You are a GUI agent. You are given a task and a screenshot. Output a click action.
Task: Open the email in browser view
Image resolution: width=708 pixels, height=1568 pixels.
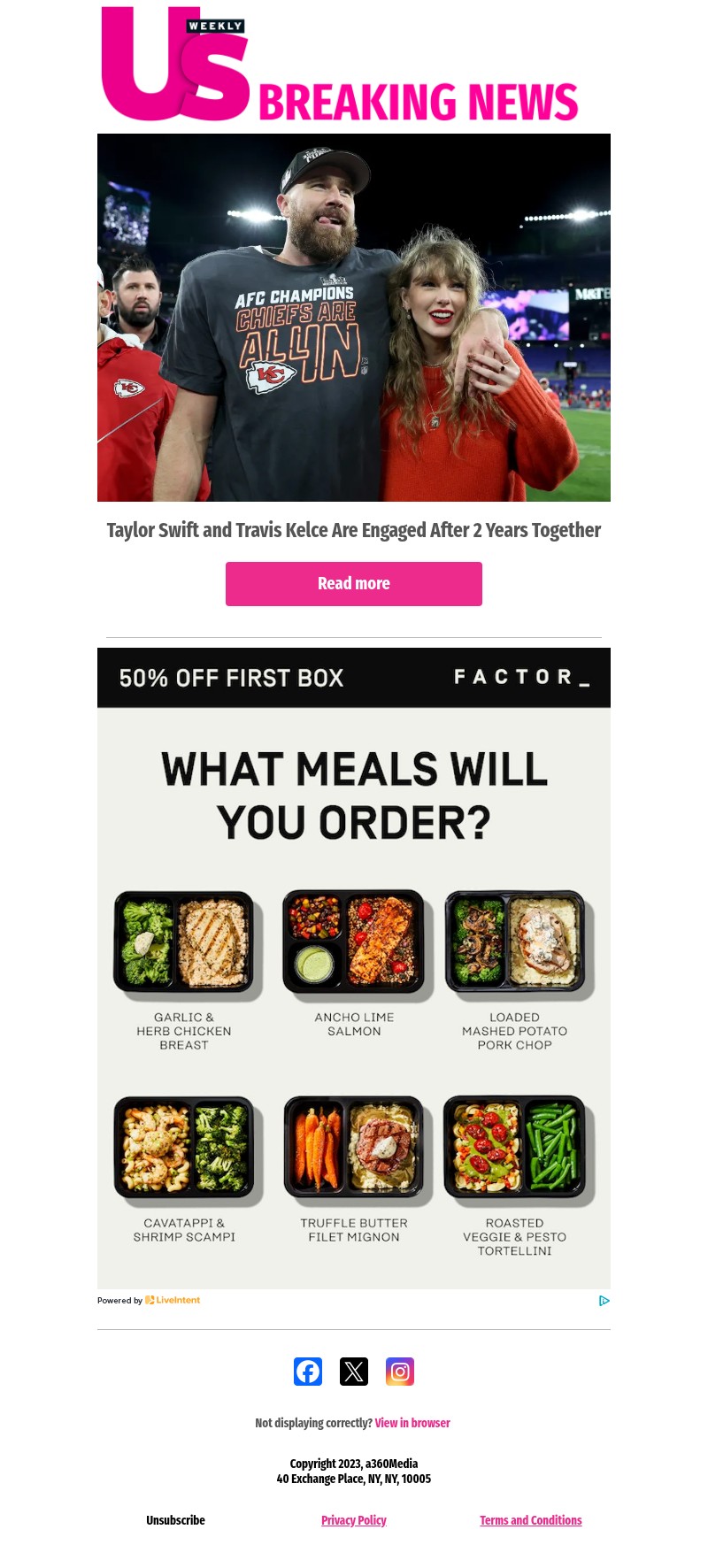tap(412, 1423)
